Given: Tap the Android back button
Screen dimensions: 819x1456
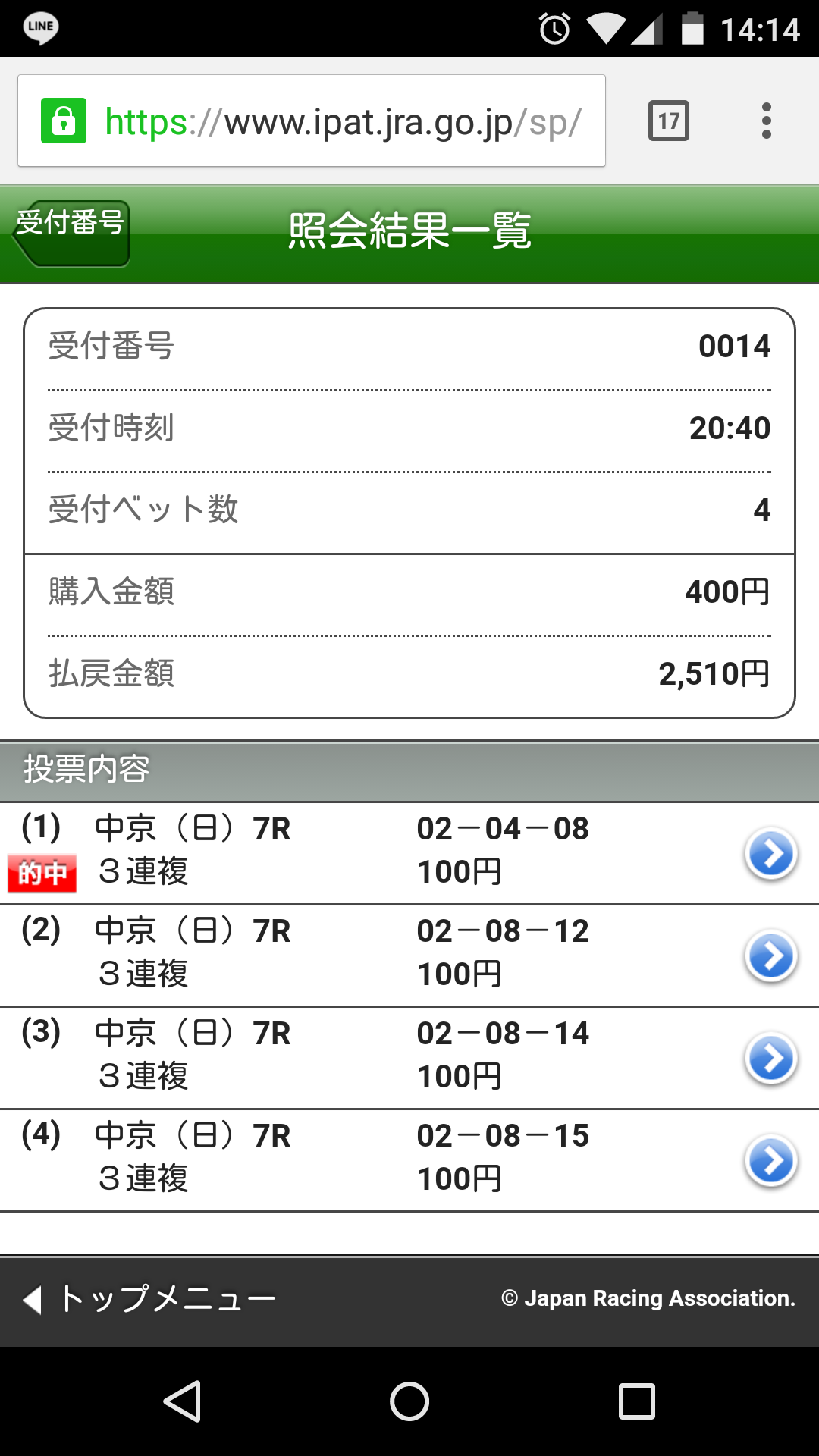Looking at the screenshot, I should (183, 1401).
